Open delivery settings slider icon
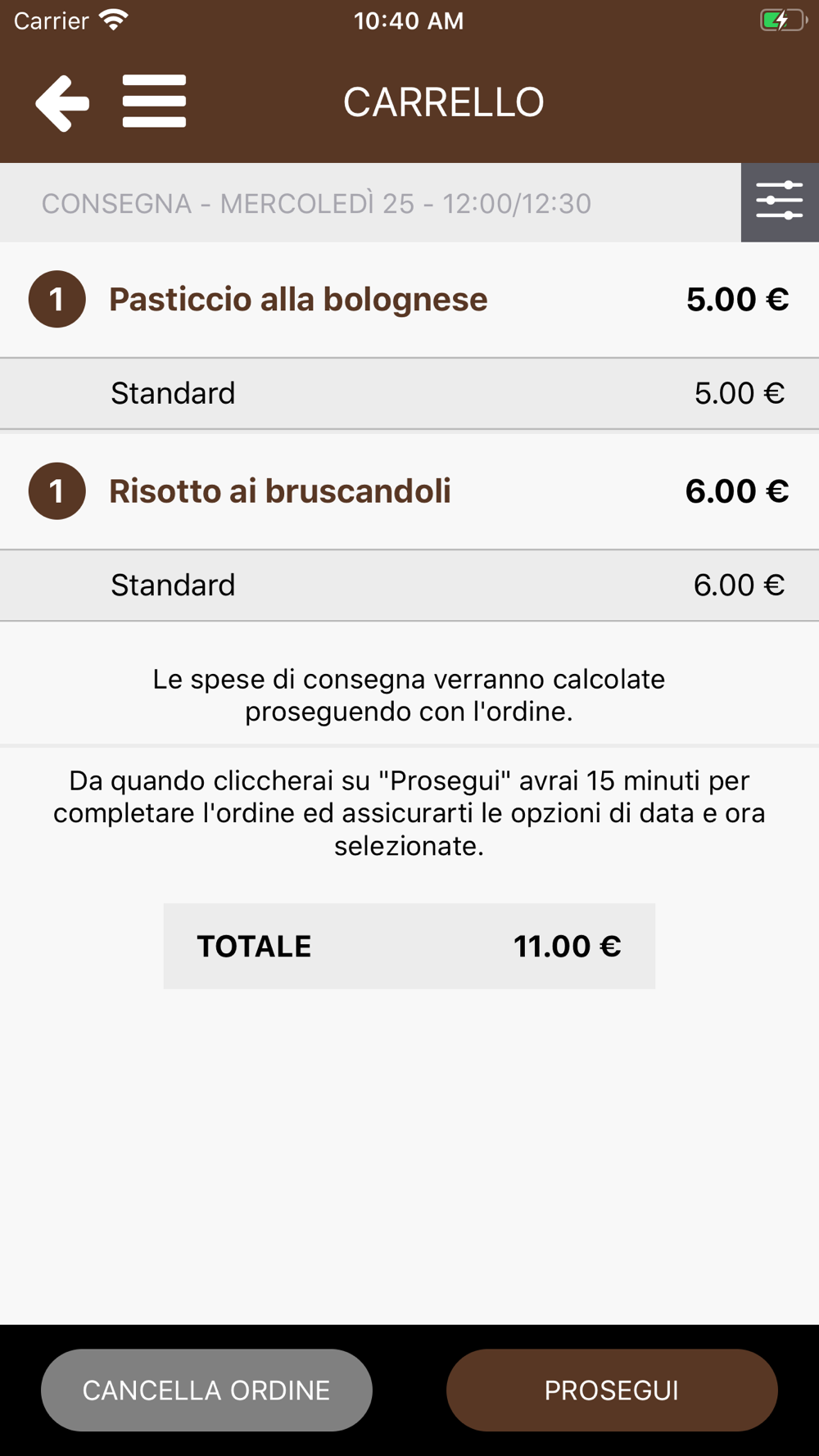 tap(780, 202)
